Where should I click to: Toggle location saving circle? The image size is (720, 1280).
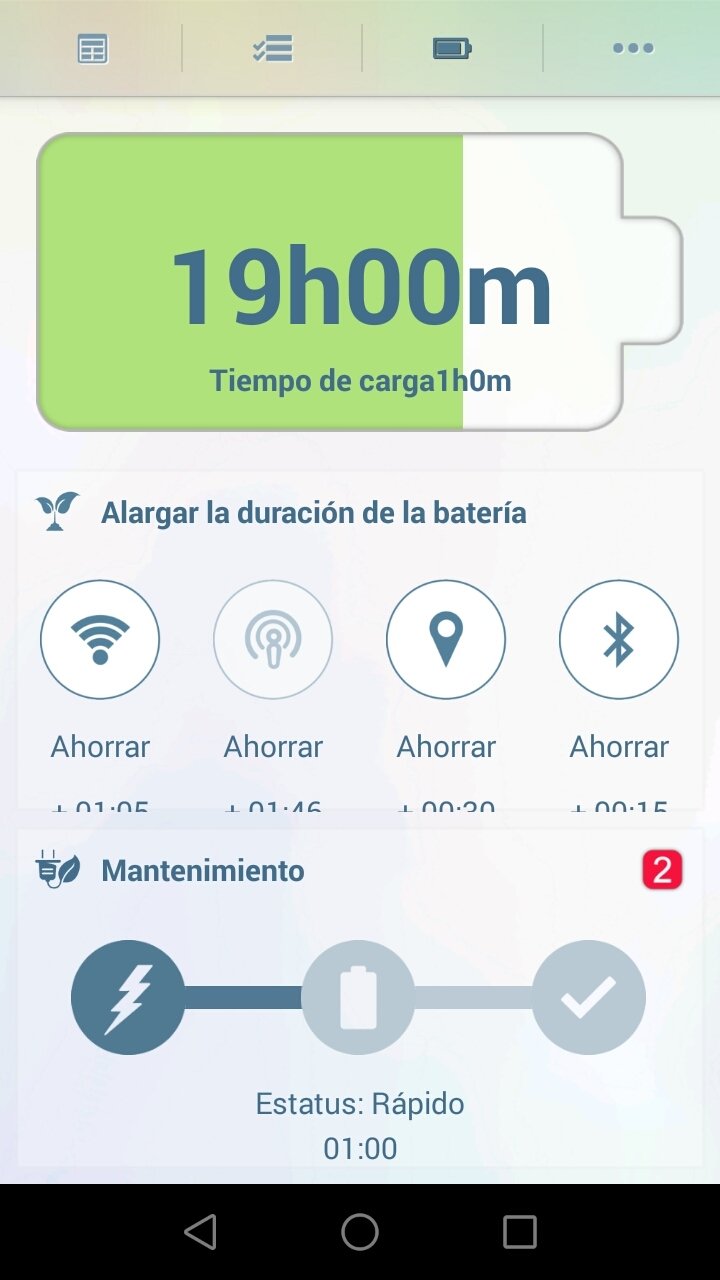pos(446,639)
